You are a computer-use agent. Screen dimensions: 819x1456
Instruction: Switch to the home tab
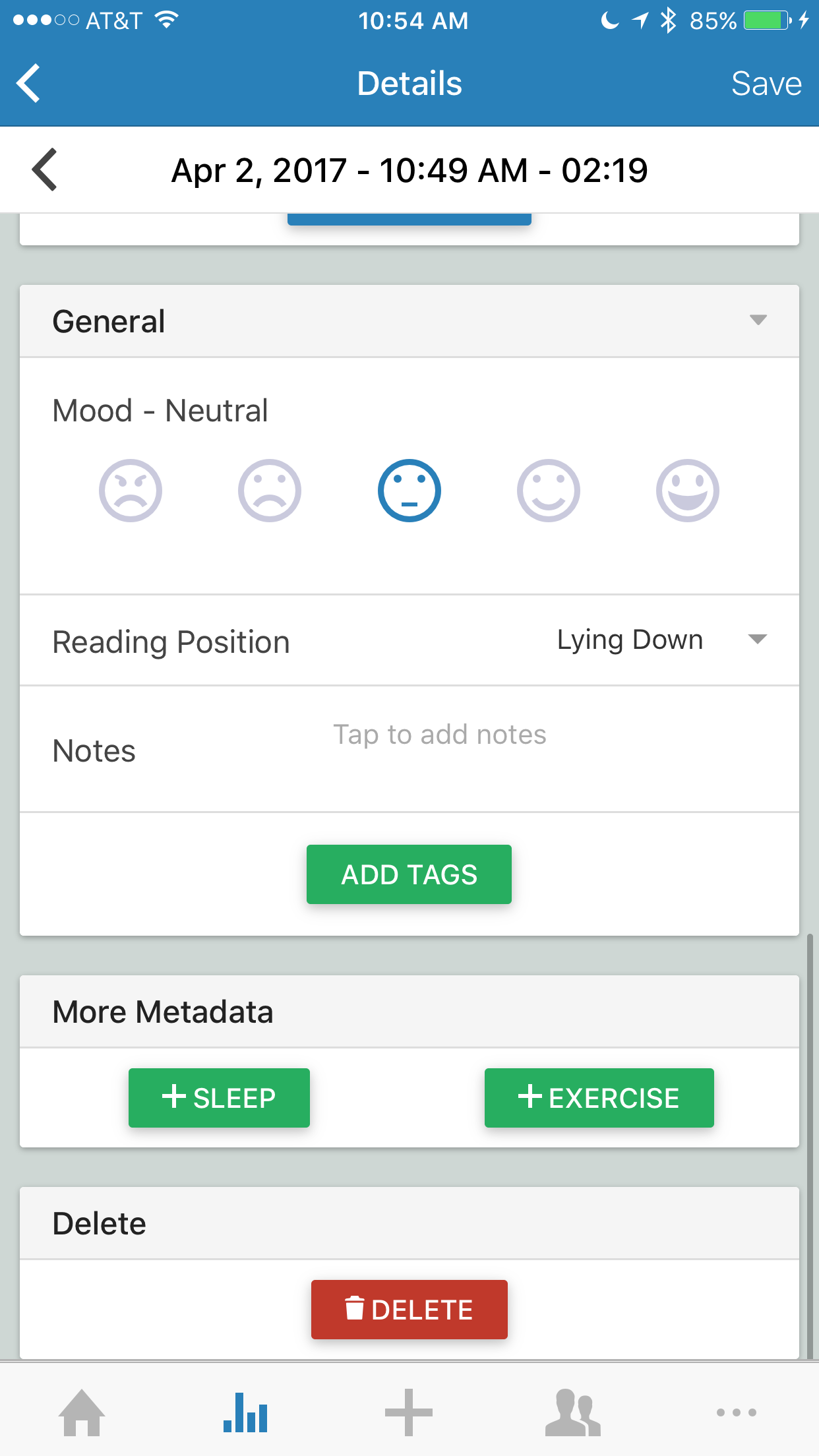point(82,1412)
